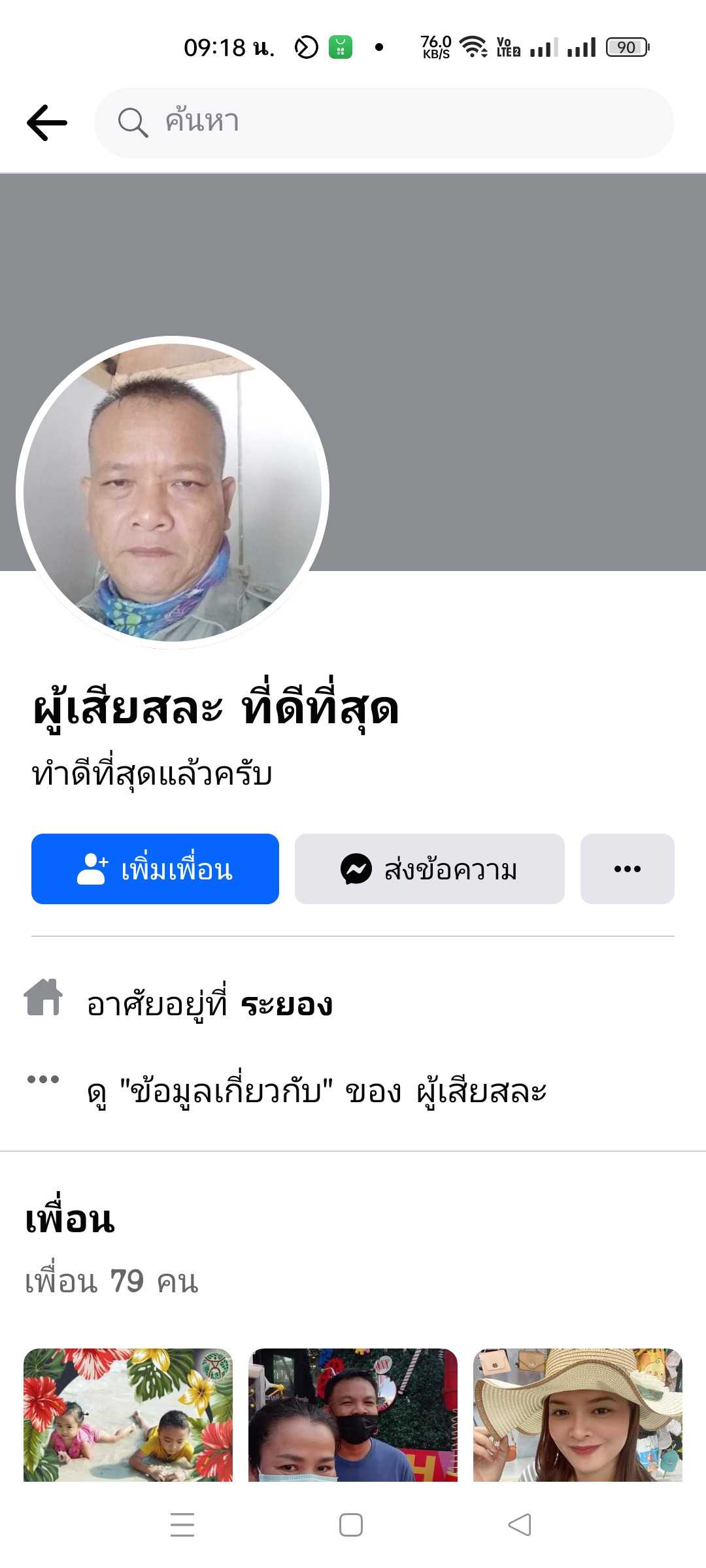Open the circular profile picture
Image resolution: width=706 pixels, height=1568 pixels.
click(x=173, y=493)
